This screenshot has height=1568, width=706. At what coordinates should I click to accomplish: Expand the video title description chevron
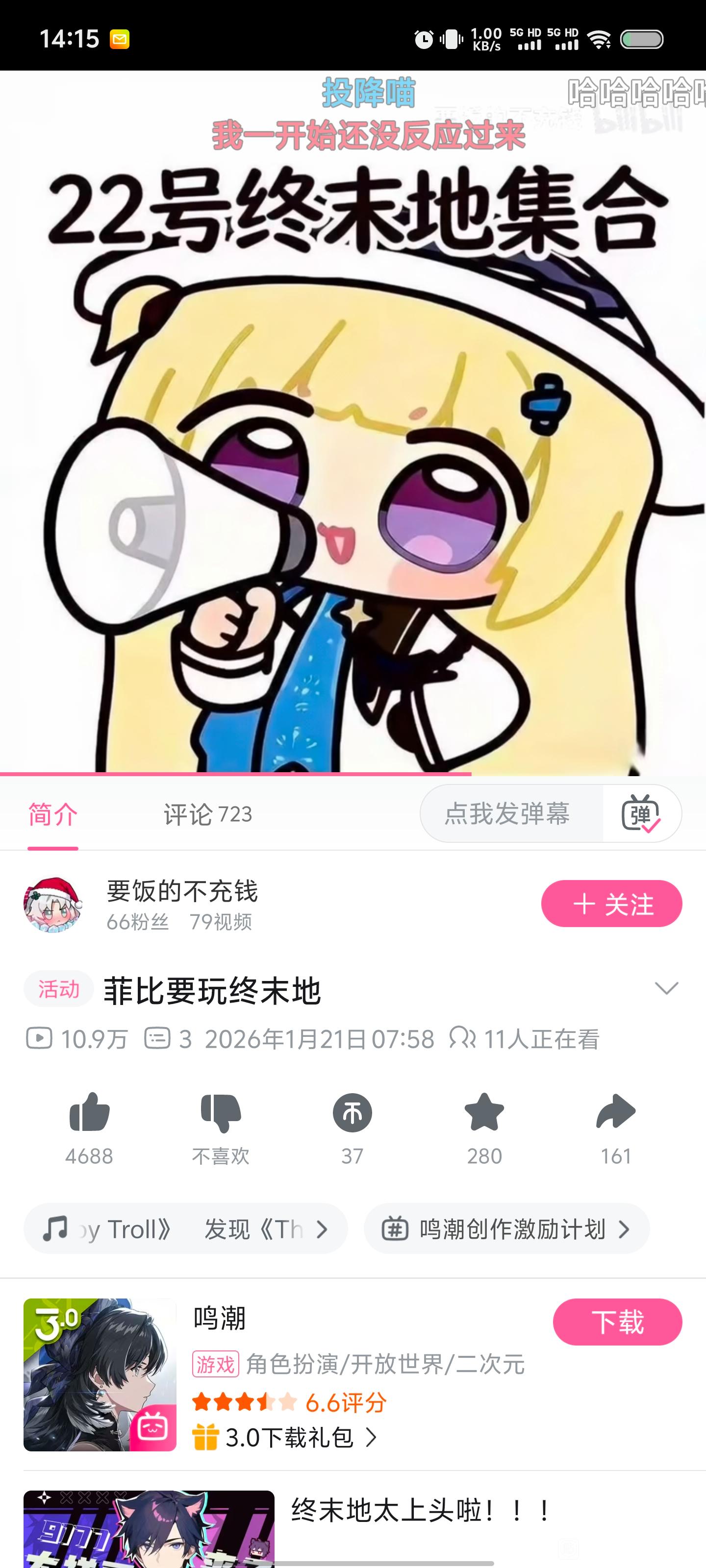pyautogui.click(x=666, y=988)
